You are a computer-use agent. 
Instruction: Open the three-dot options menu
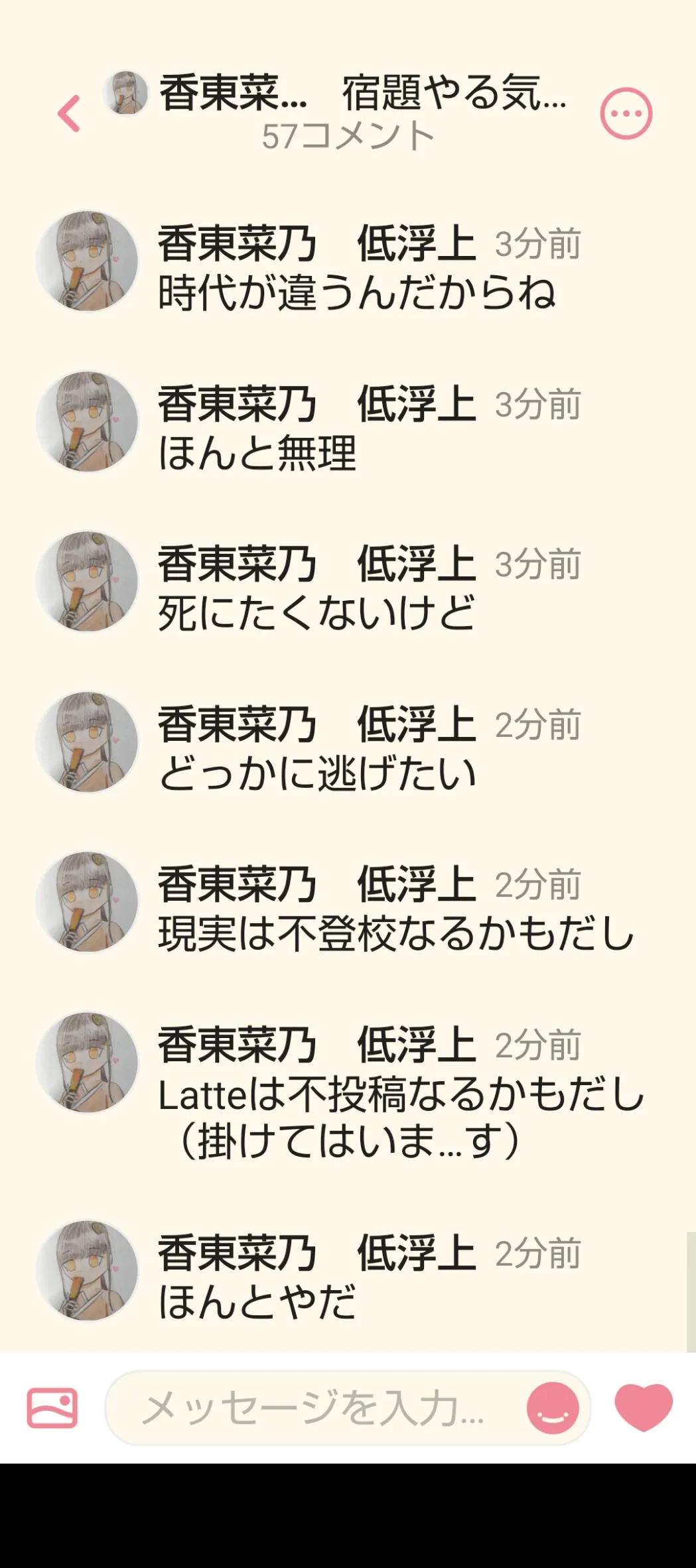(626, 113)
